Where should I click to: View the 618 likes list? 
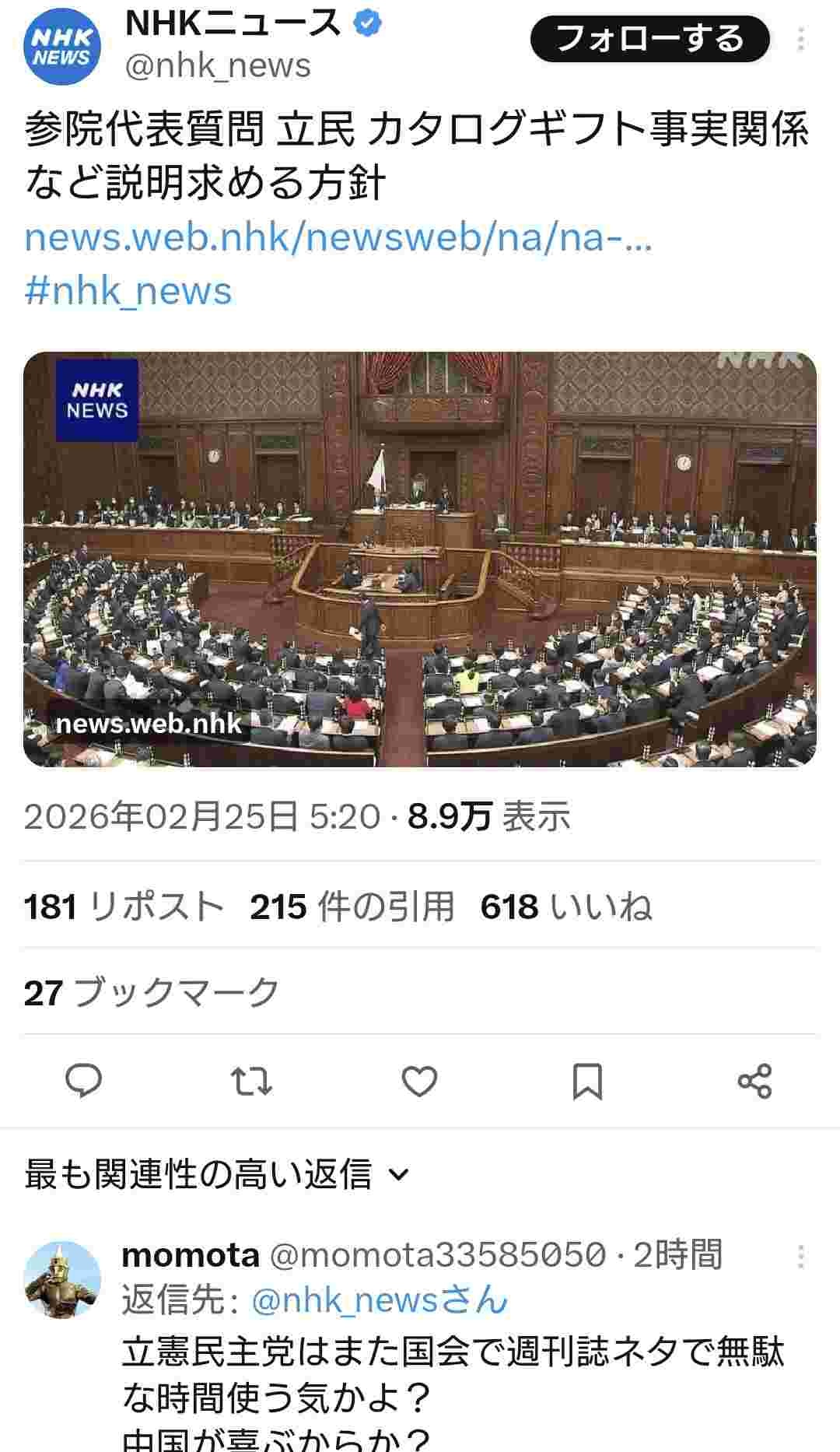pyautogui.click(x=565, y=907)
